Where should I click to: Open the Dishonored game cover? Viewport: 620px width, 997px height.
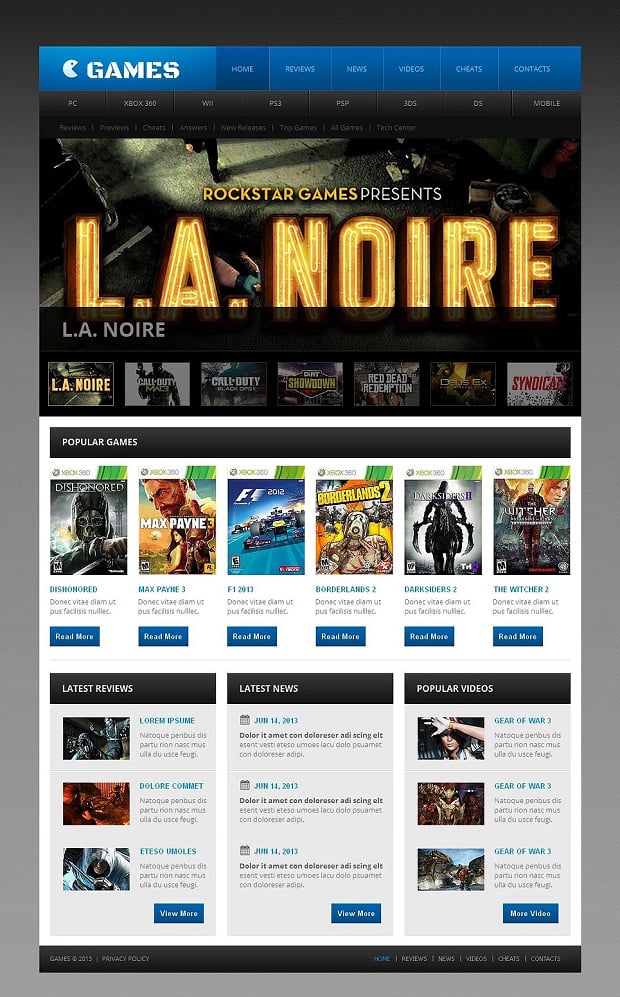click(88, 520)
